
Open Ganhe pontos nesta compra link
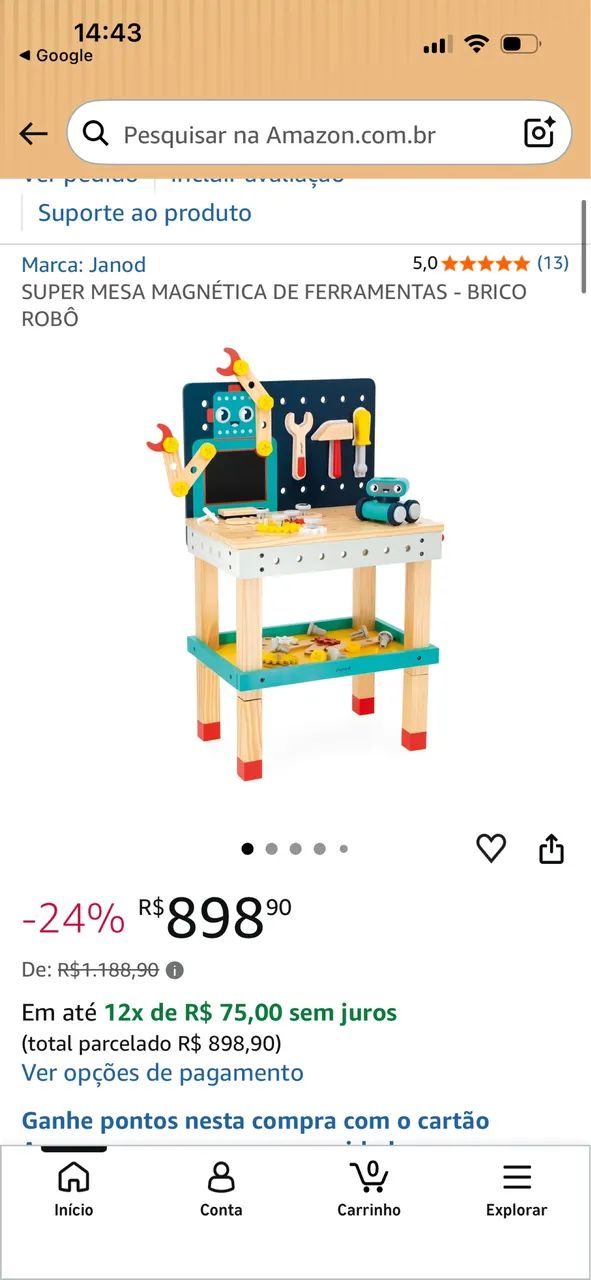tap(256, 1121)
